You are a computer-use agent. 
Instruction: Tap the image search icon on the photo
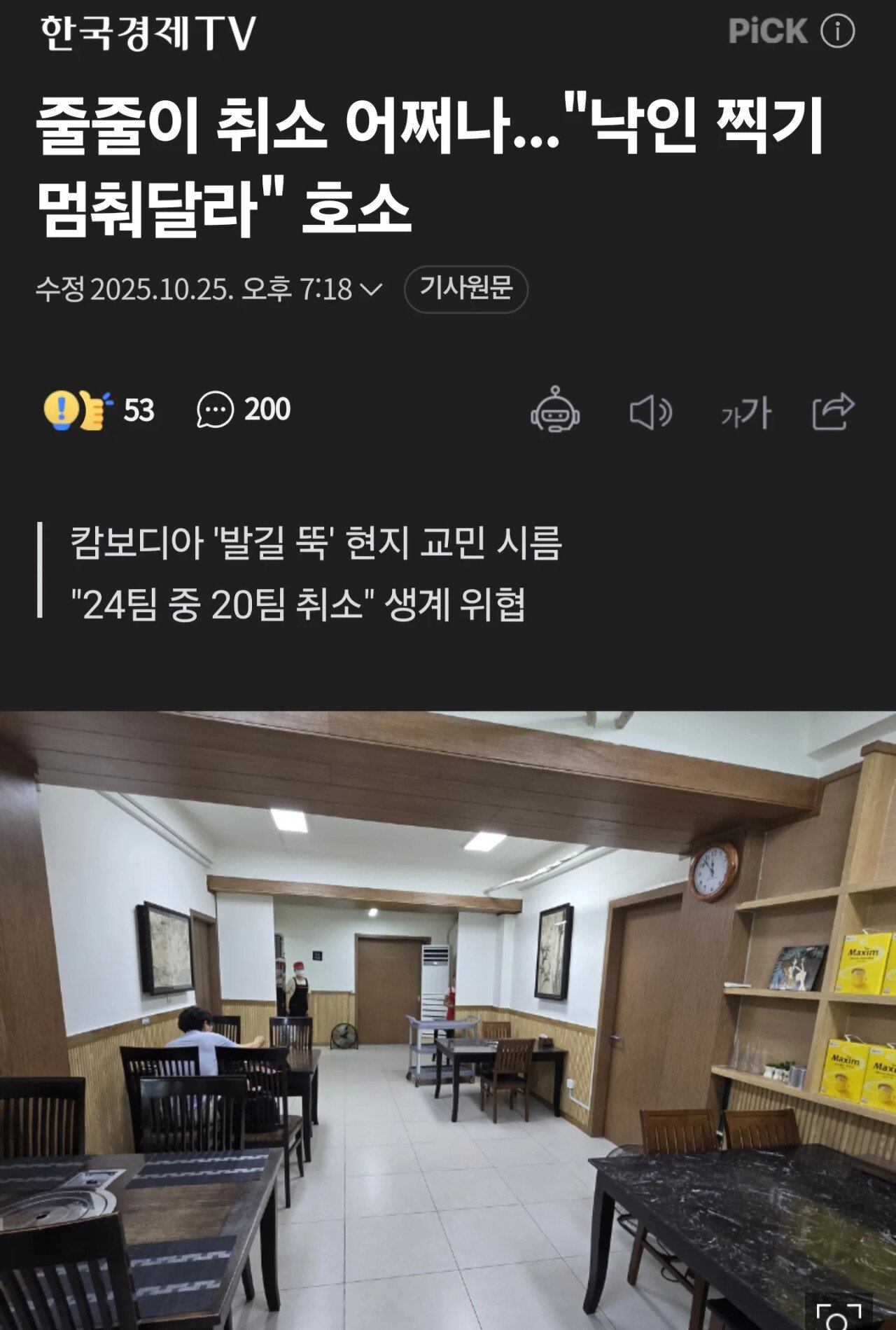pos(839,1315)
